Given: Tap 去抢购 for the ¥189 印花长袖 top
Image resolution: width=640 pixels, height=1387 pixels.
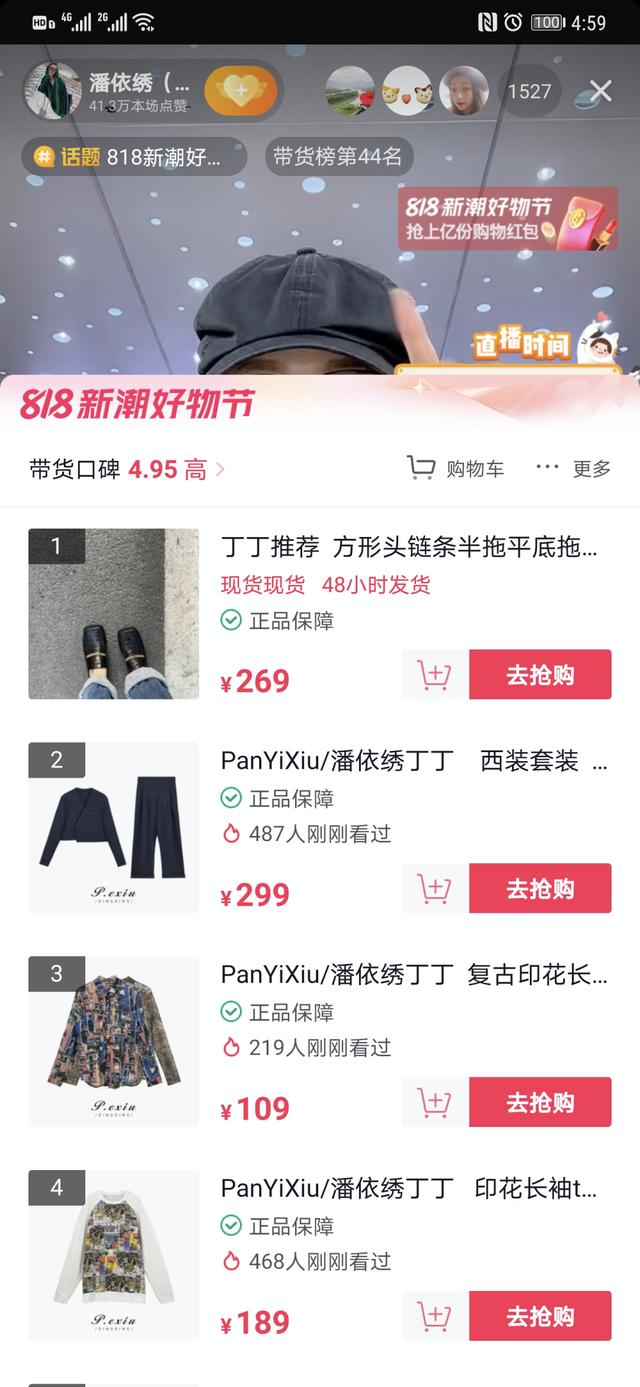Looking at the screenshot, I should click(540, 1316).
